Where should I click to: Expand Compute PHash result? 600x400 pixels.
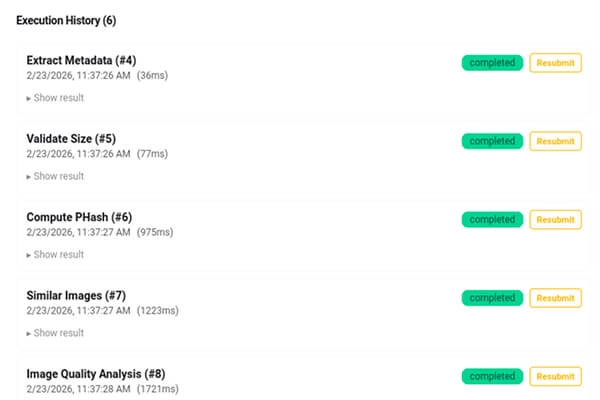coord(55,254)
